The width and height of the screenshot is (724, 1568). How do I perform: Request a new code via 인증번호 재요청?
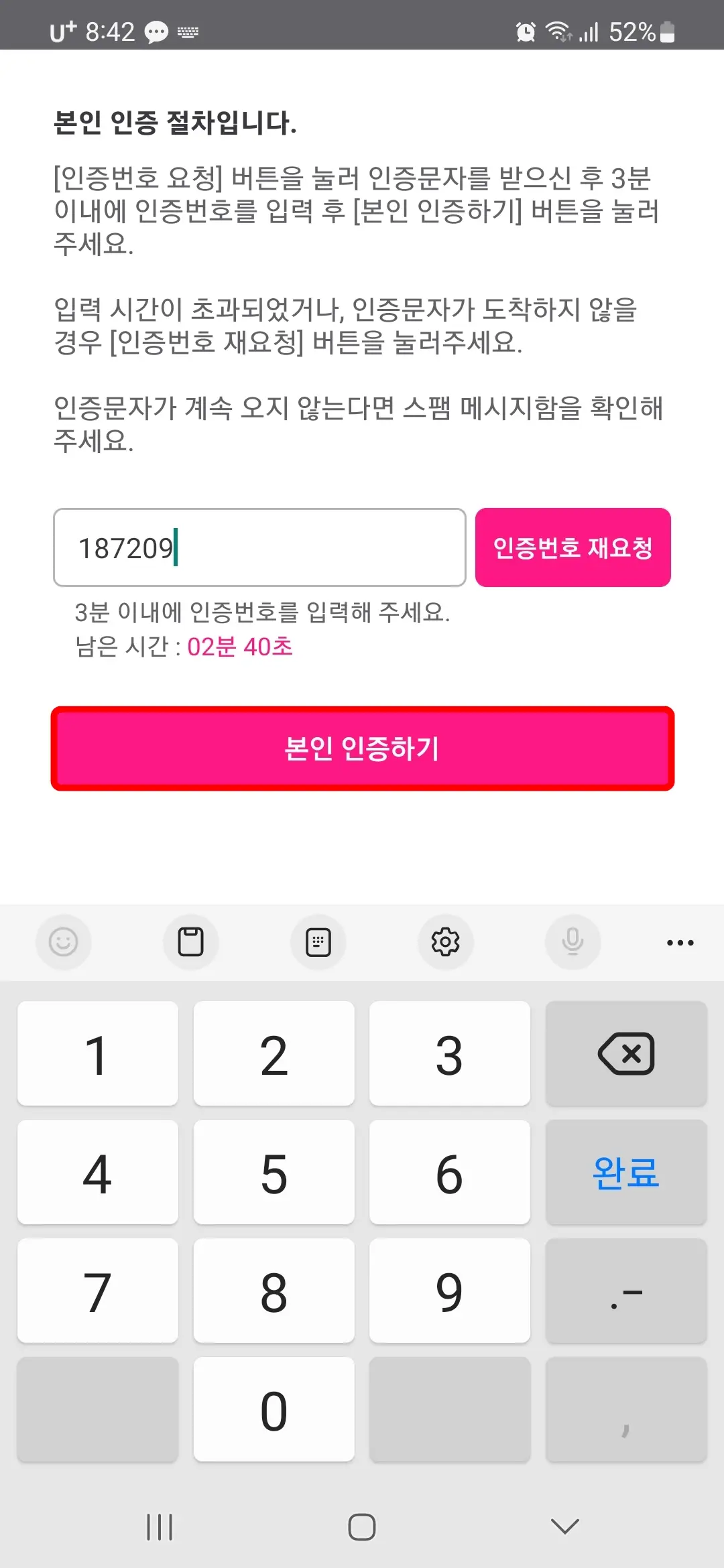[x=573, y=547]
